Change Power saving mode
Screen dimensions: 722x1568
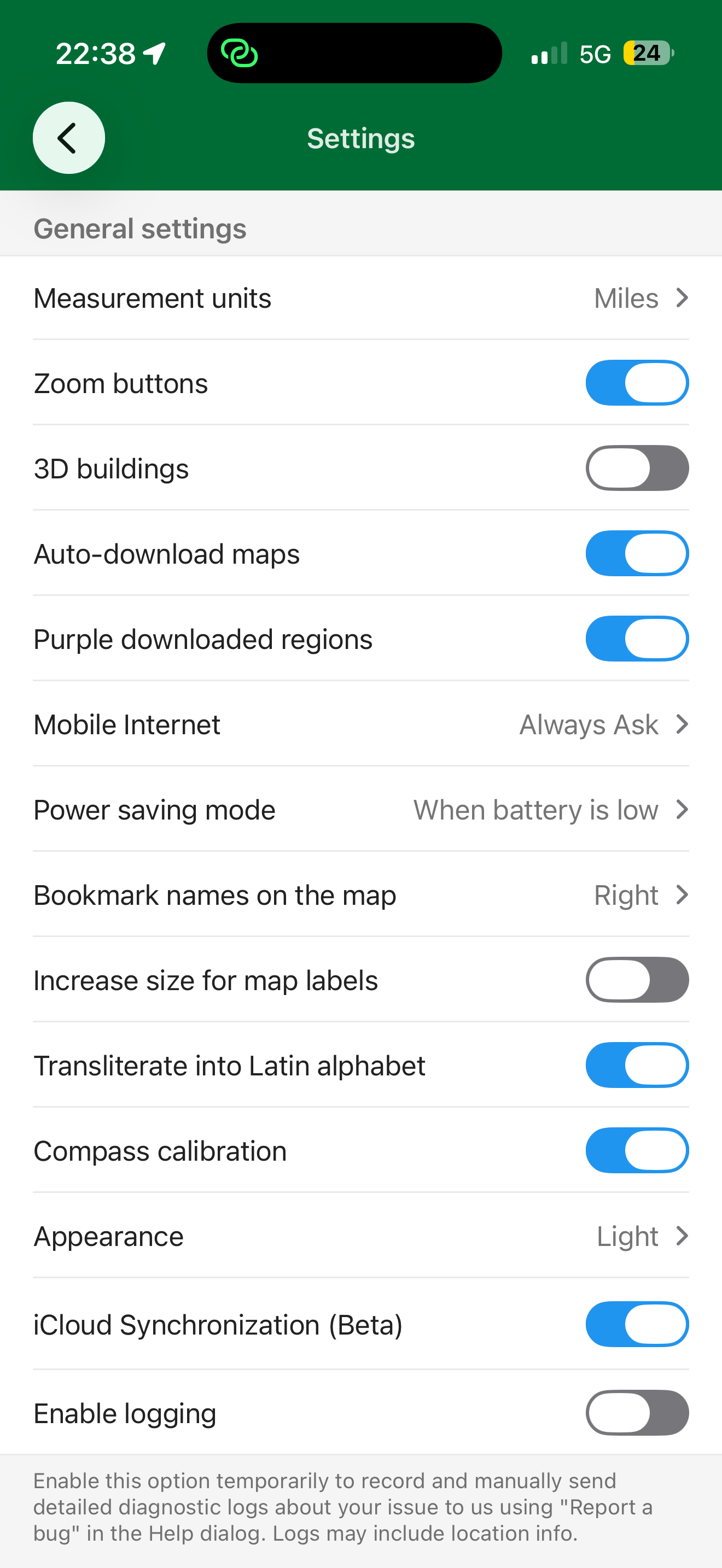point(360,810)
